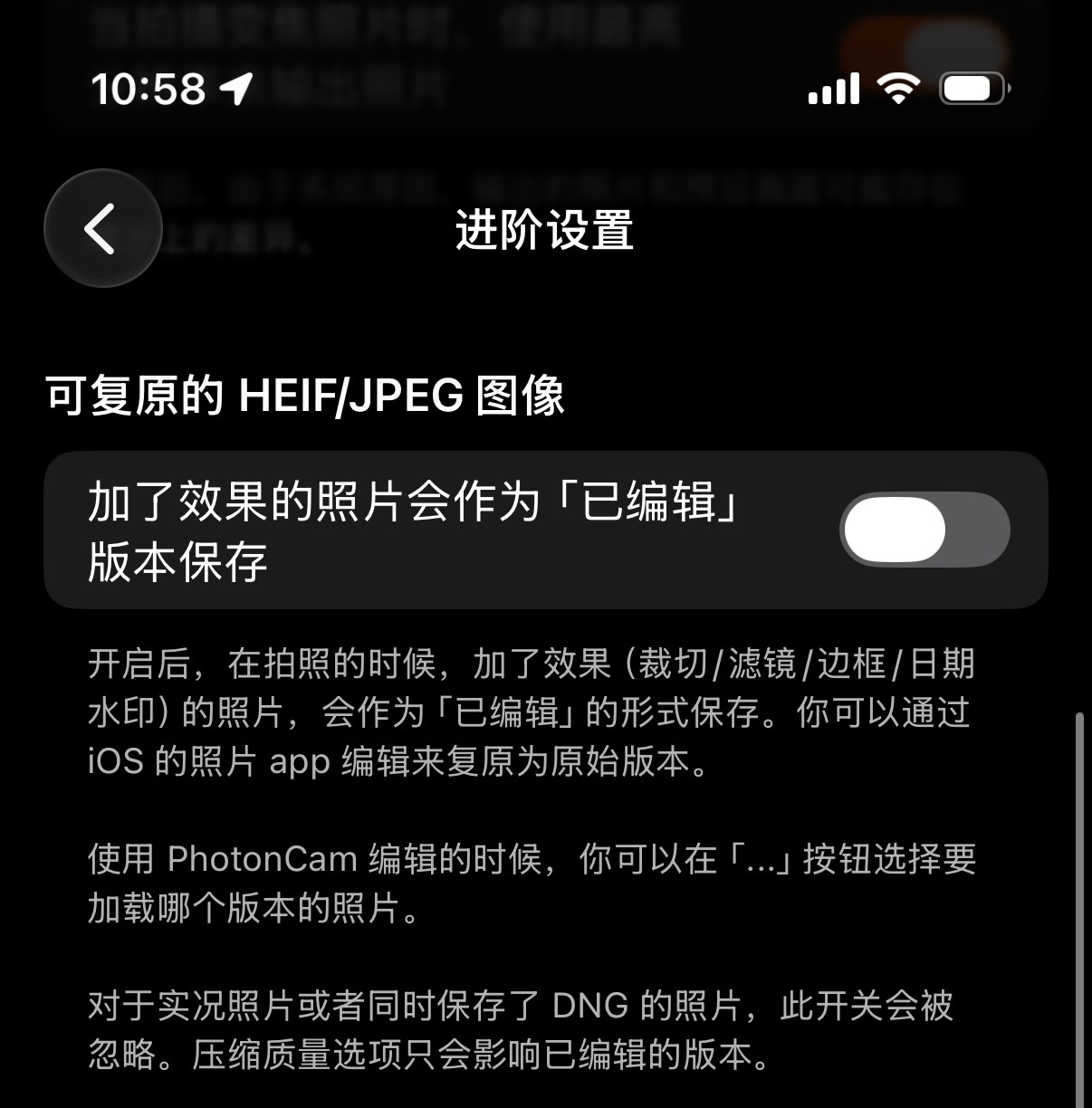This screenshot has height=1108, width=1092.
Task: Go back from 进阶设置 screen
Action: pos(102,228)
